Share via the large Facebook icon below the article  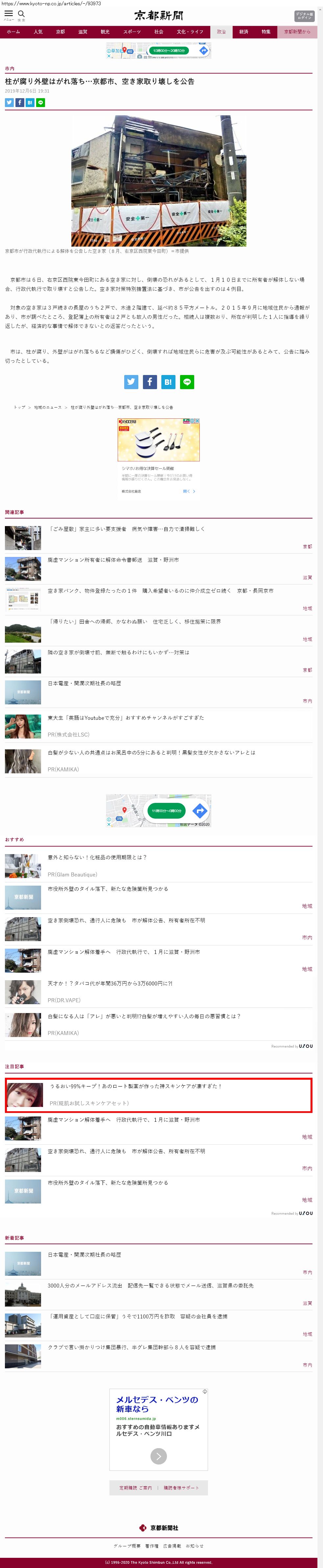pyautogui.click(x=149, y=382)
